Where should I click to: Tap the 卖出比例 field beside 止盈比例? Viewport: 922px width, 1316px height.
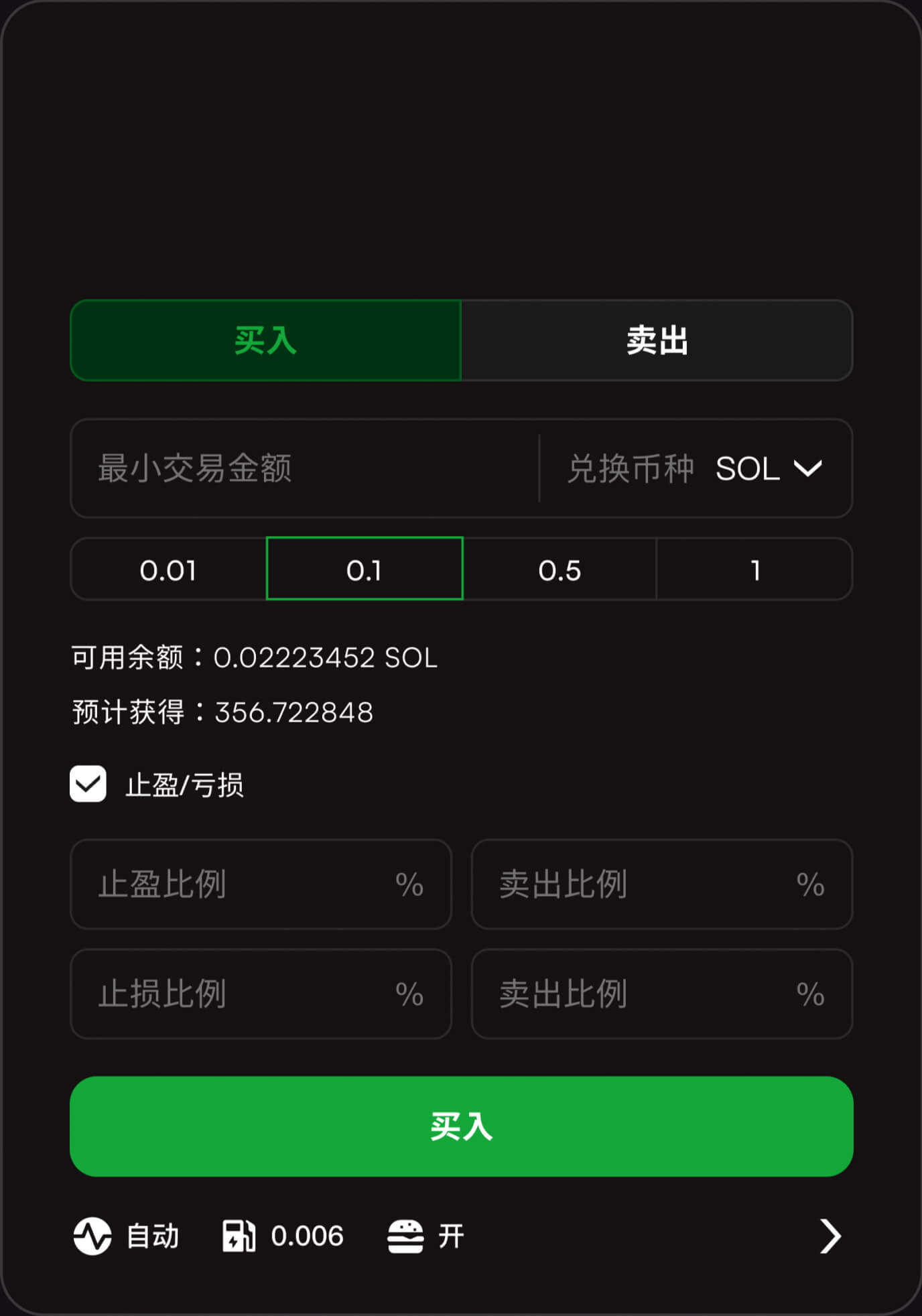click(643, 884)
